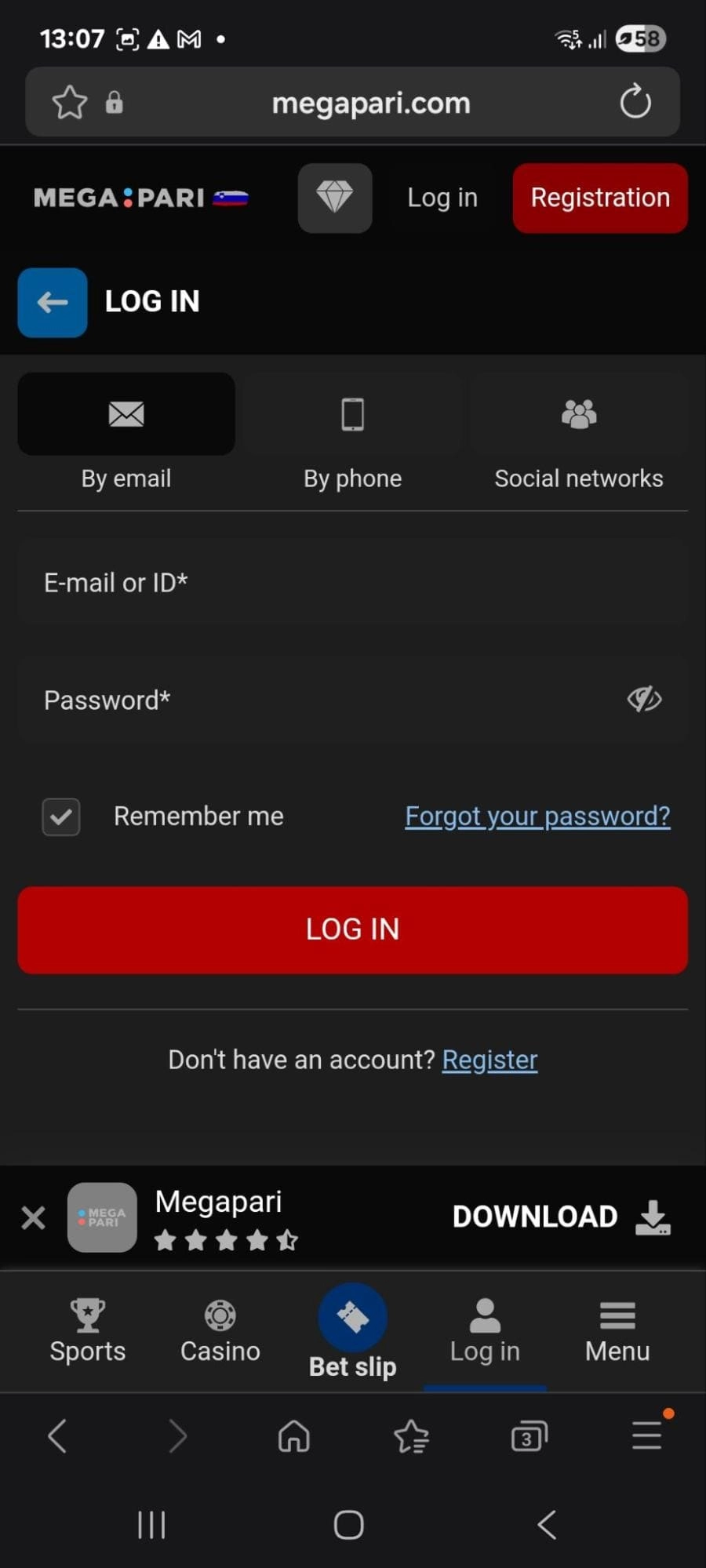Open the diamond bonus icon
The width and height of the screenshot is (706, 1568).
[x=334, y=198]
